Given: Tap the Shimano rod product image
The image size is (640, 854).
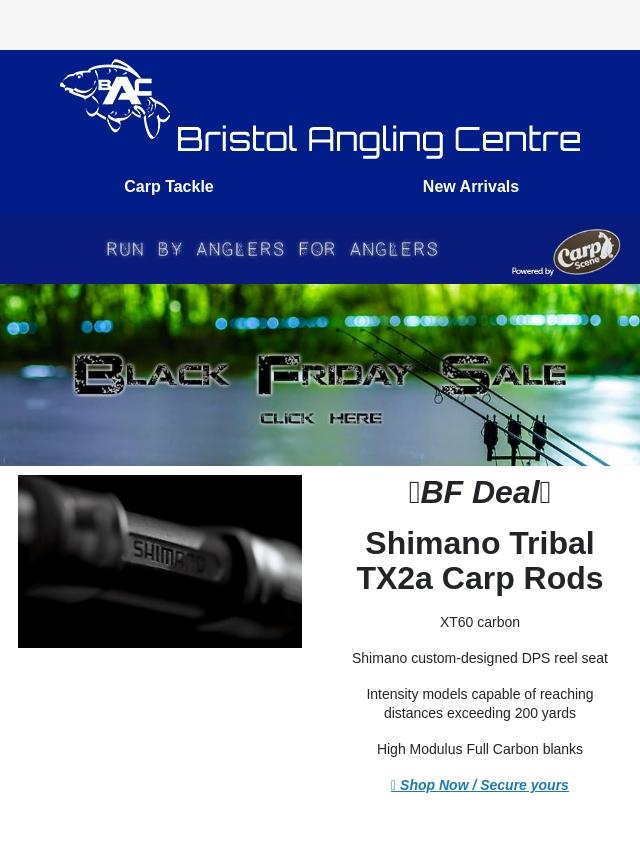Looking at the screenshot, I should point(160,561).
